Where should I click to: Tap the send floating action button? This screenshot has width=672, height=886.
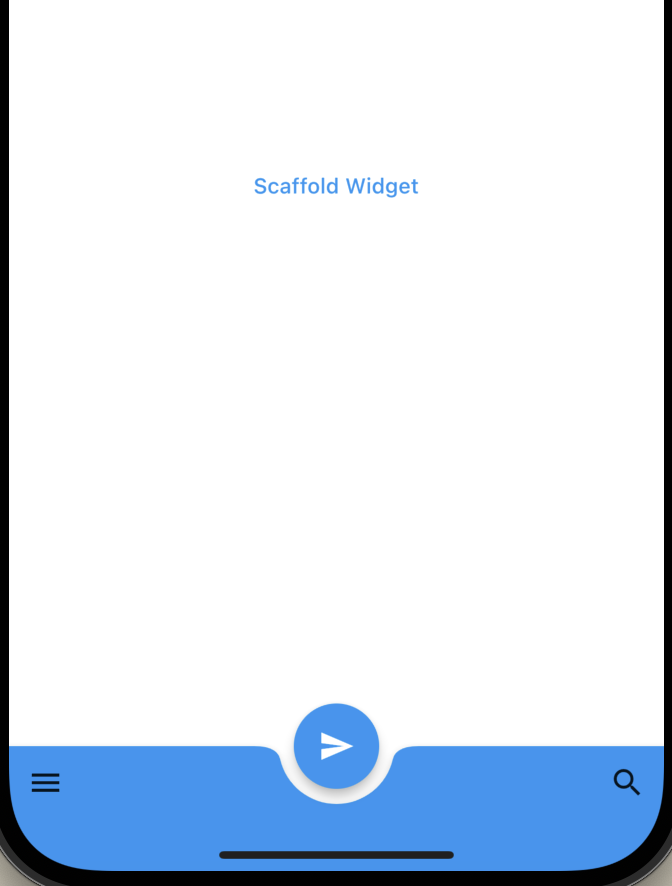pyautogui.click(x=336, y=746)
